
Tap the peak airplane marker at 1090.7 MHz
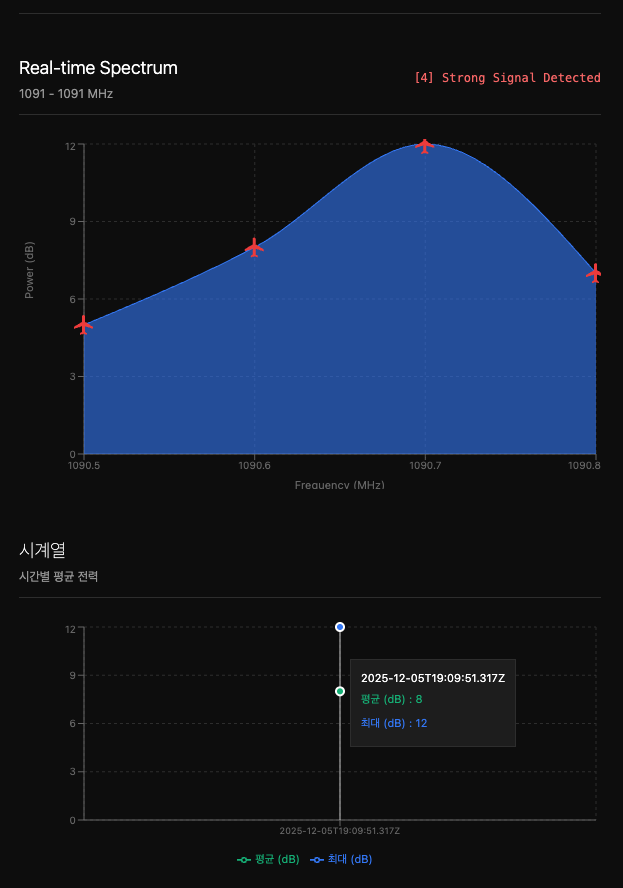[x=425, y=146]
